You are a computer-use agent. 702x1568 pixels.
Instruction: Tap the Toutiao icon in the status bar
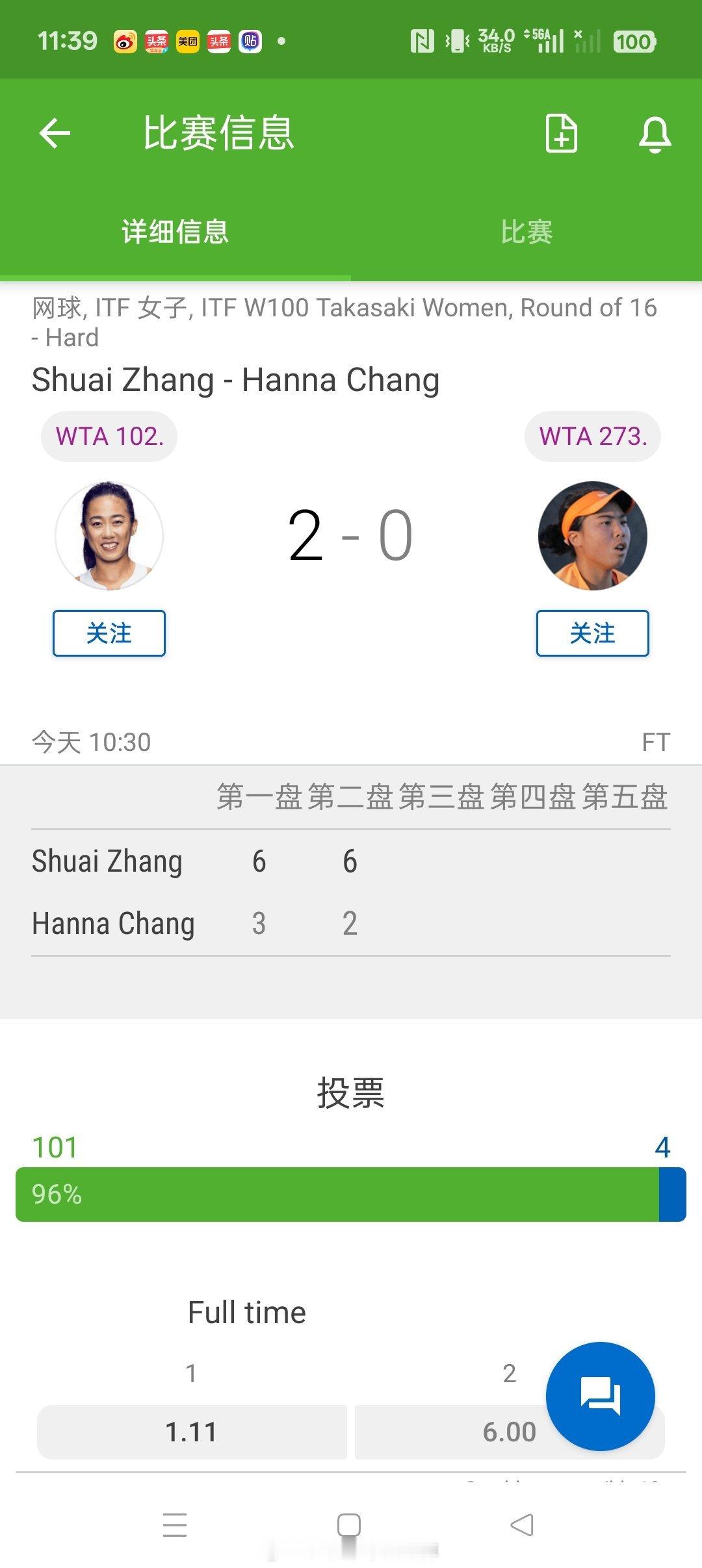(x=156, y=41)
